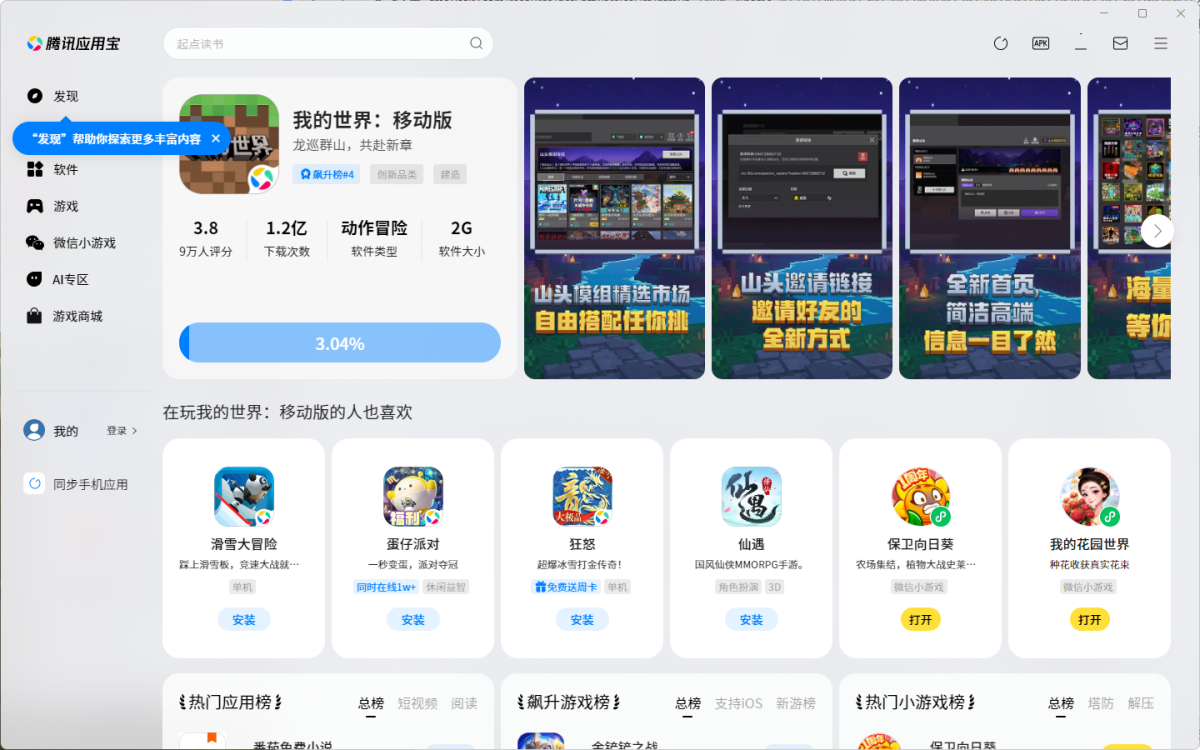
Task: Open 微信小游戏 in the sidebar
Action: [x=84, y=243]
